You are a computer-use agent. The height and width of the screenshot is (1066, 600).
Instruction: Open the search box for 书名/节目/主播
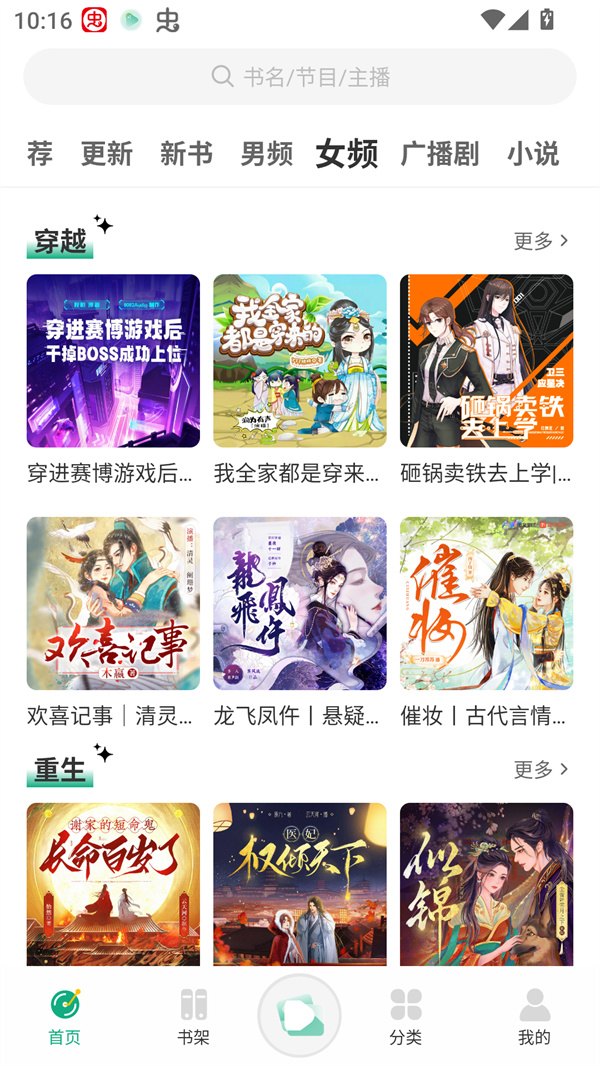click(300, 77)
